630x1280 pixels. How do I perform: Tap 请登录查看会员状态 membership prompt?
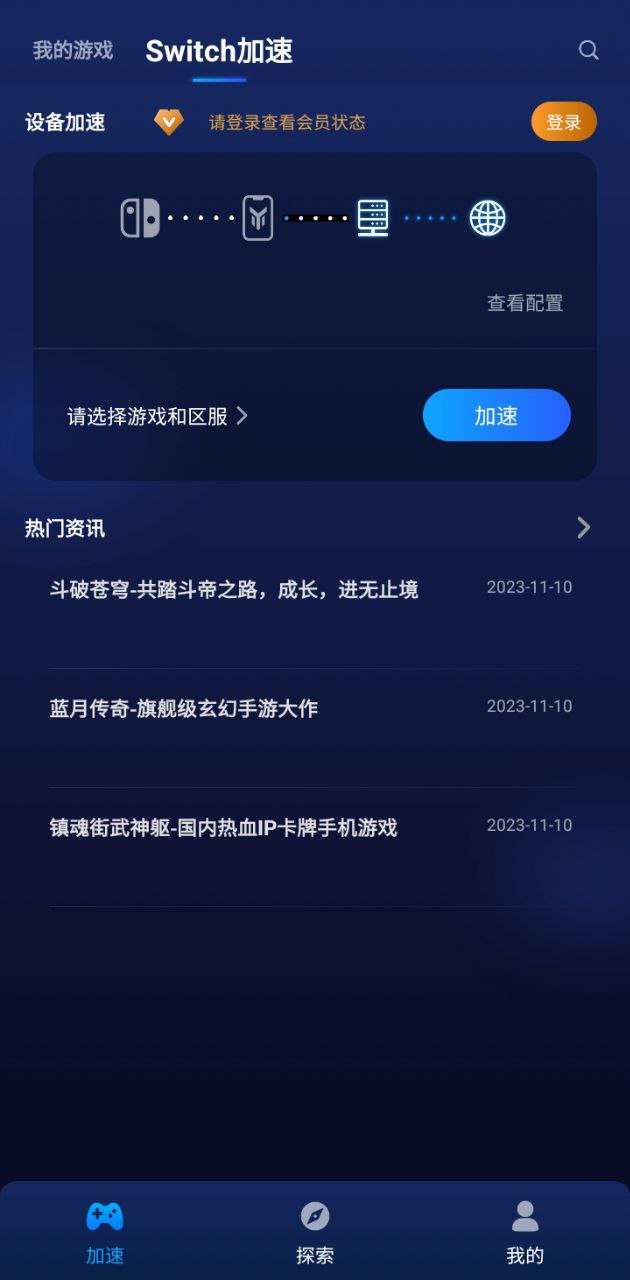(287, 123)
